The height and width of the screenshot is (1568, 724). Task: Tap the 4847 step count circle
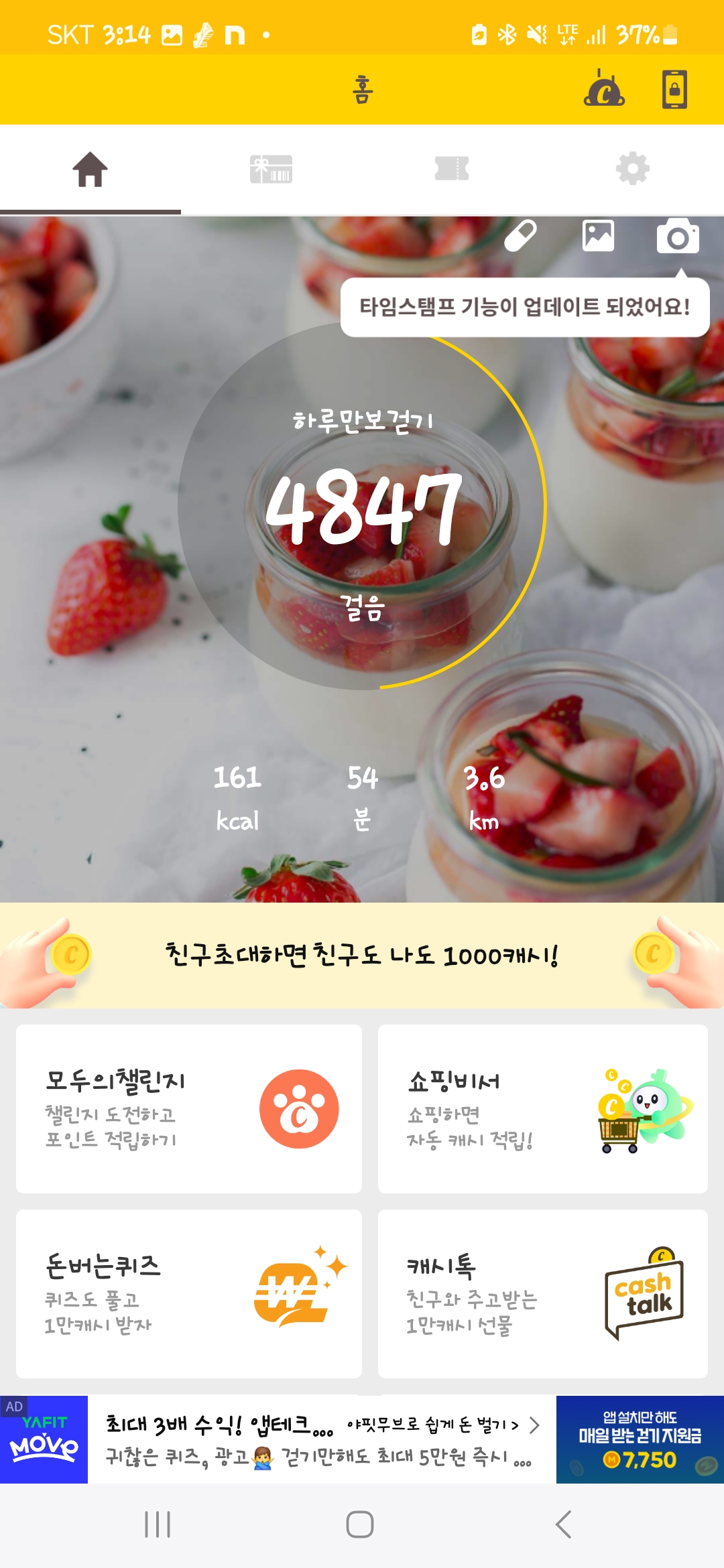pyautogui.click(x=362, y=507)
